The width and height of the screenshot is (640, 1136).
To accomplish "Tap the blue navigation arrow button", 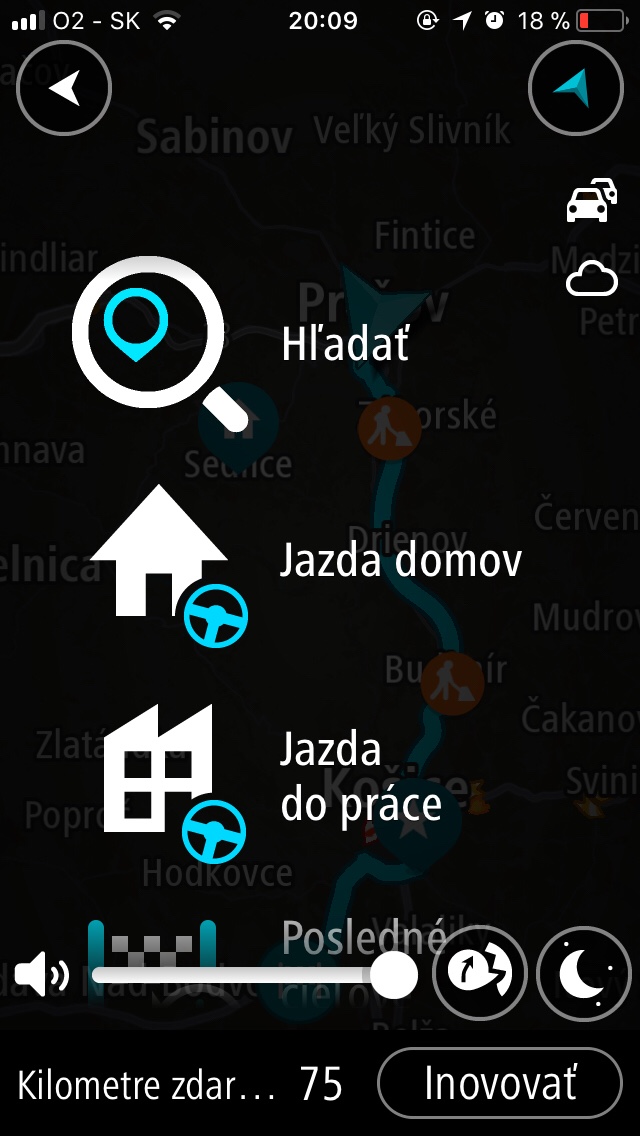I will 575,88.
